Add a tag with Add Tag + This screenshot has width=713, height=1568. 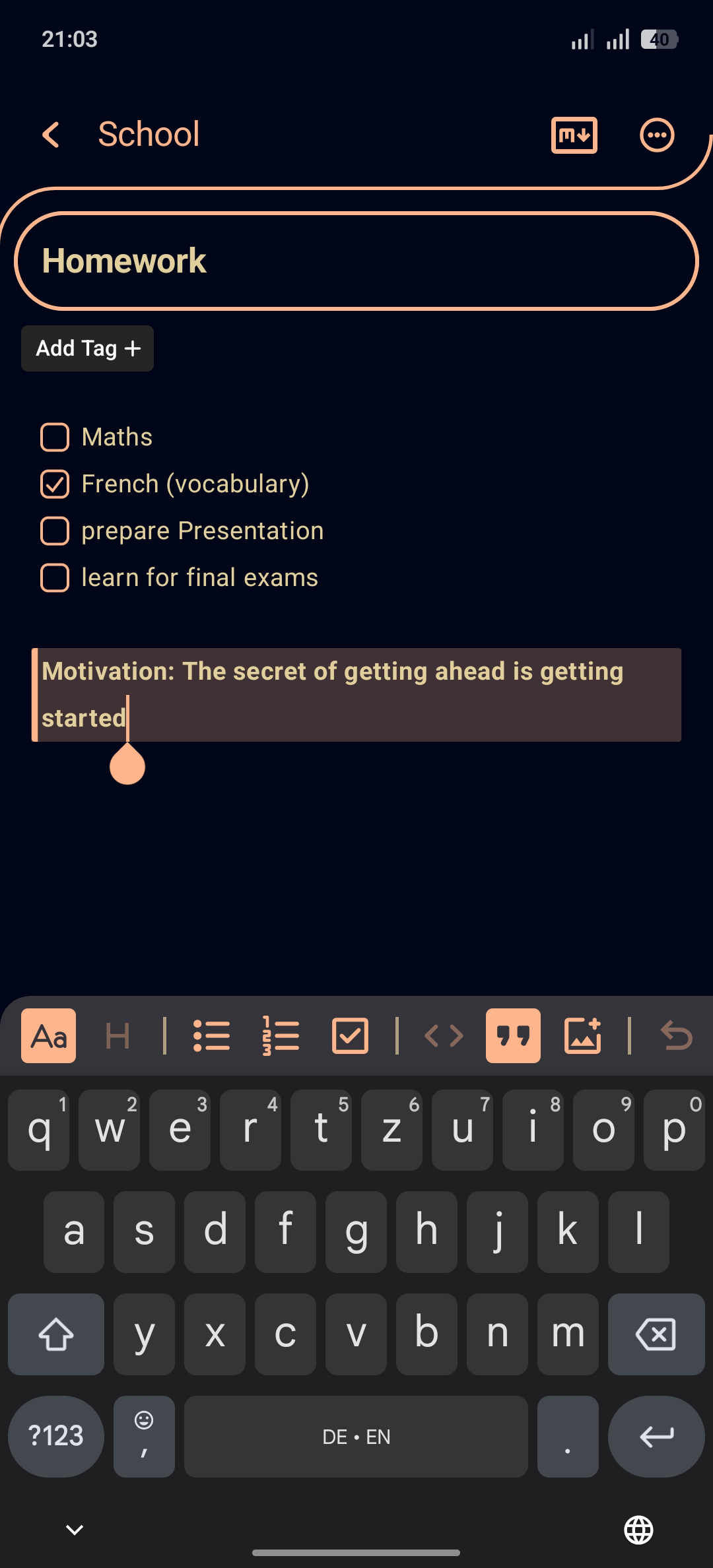(86, 348)
